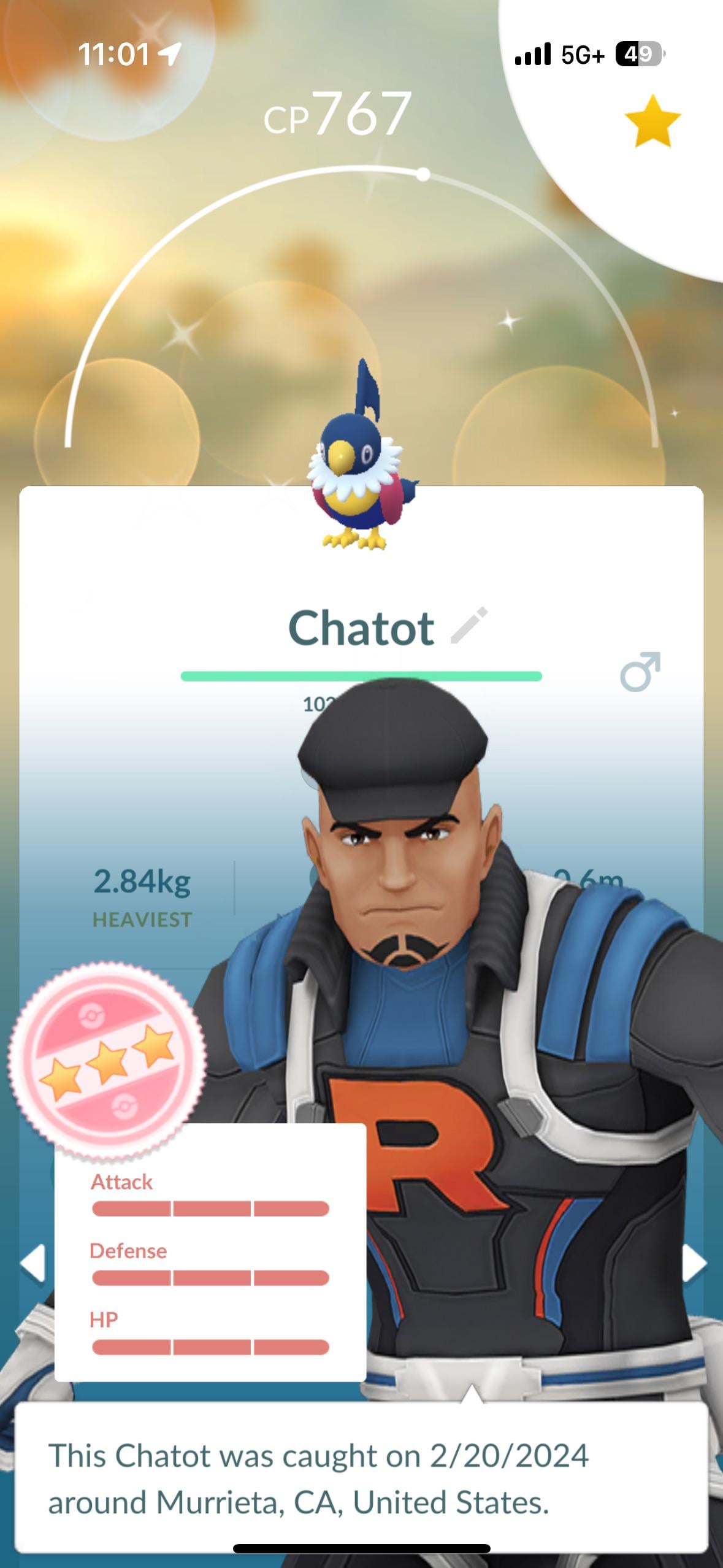Go to the next Pokémon appraisal
The width and height of the screenshot is (723, 1568).
click(694, 1263)
